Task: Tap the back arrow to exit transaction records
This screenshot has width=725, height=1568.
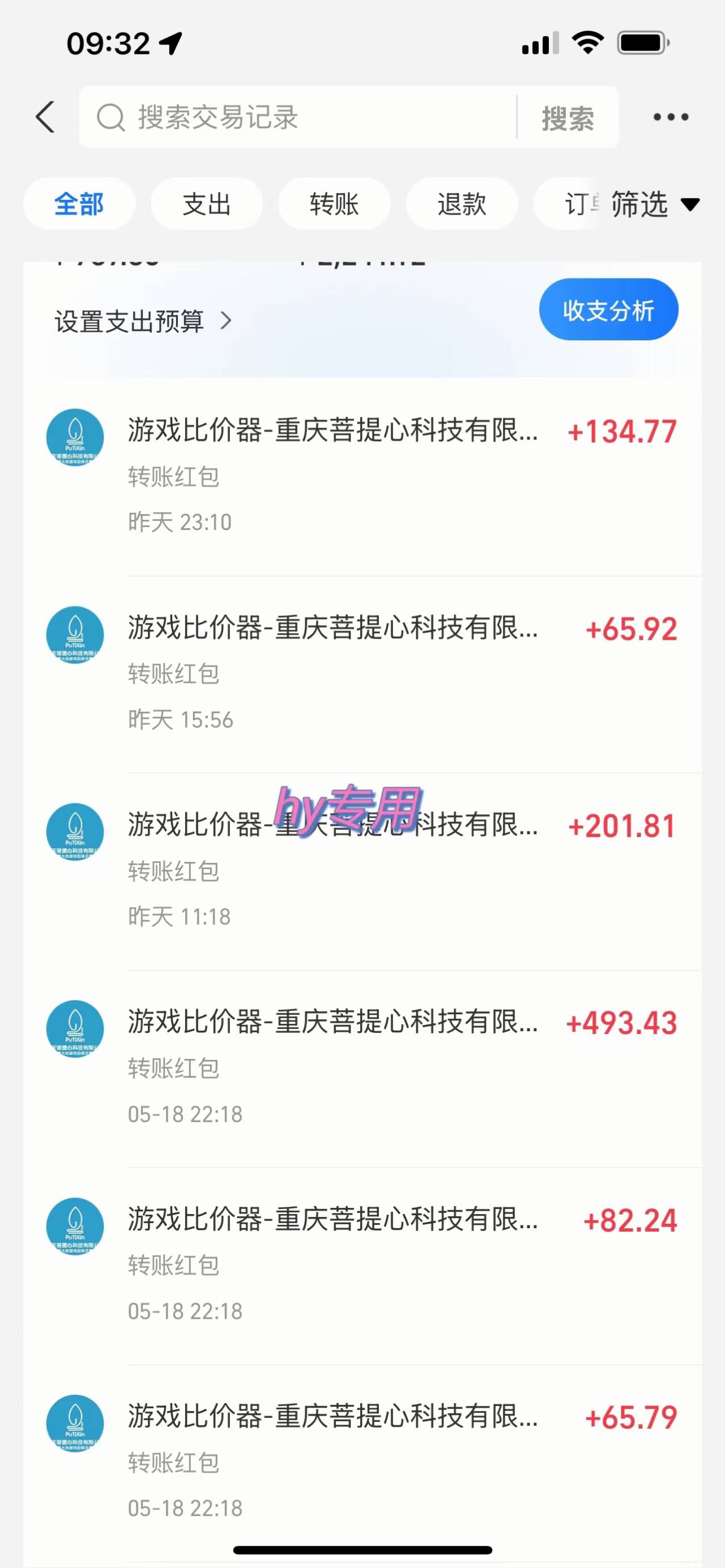Action: 46,117
